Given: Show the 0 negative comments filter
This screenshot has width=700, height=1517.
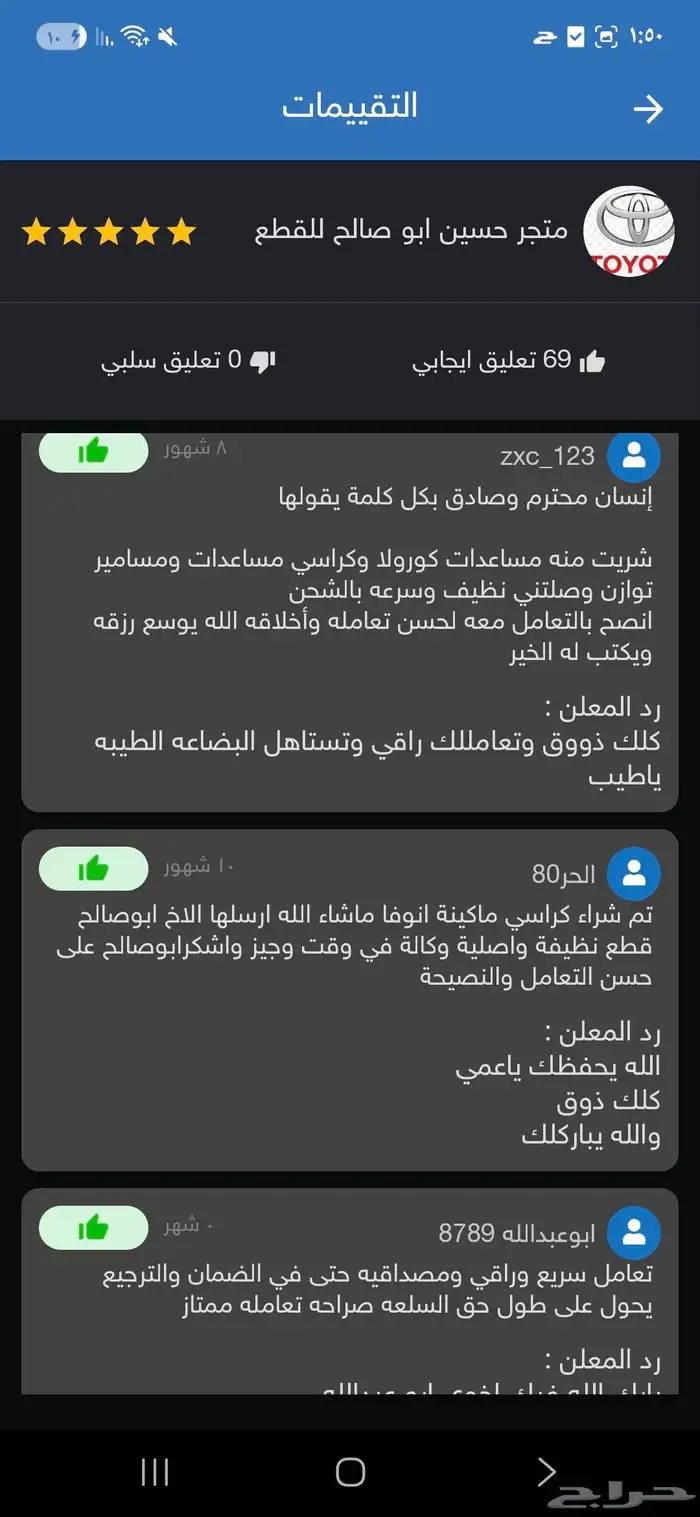Looking at the screenshot, I should click(x=188, y=361).
